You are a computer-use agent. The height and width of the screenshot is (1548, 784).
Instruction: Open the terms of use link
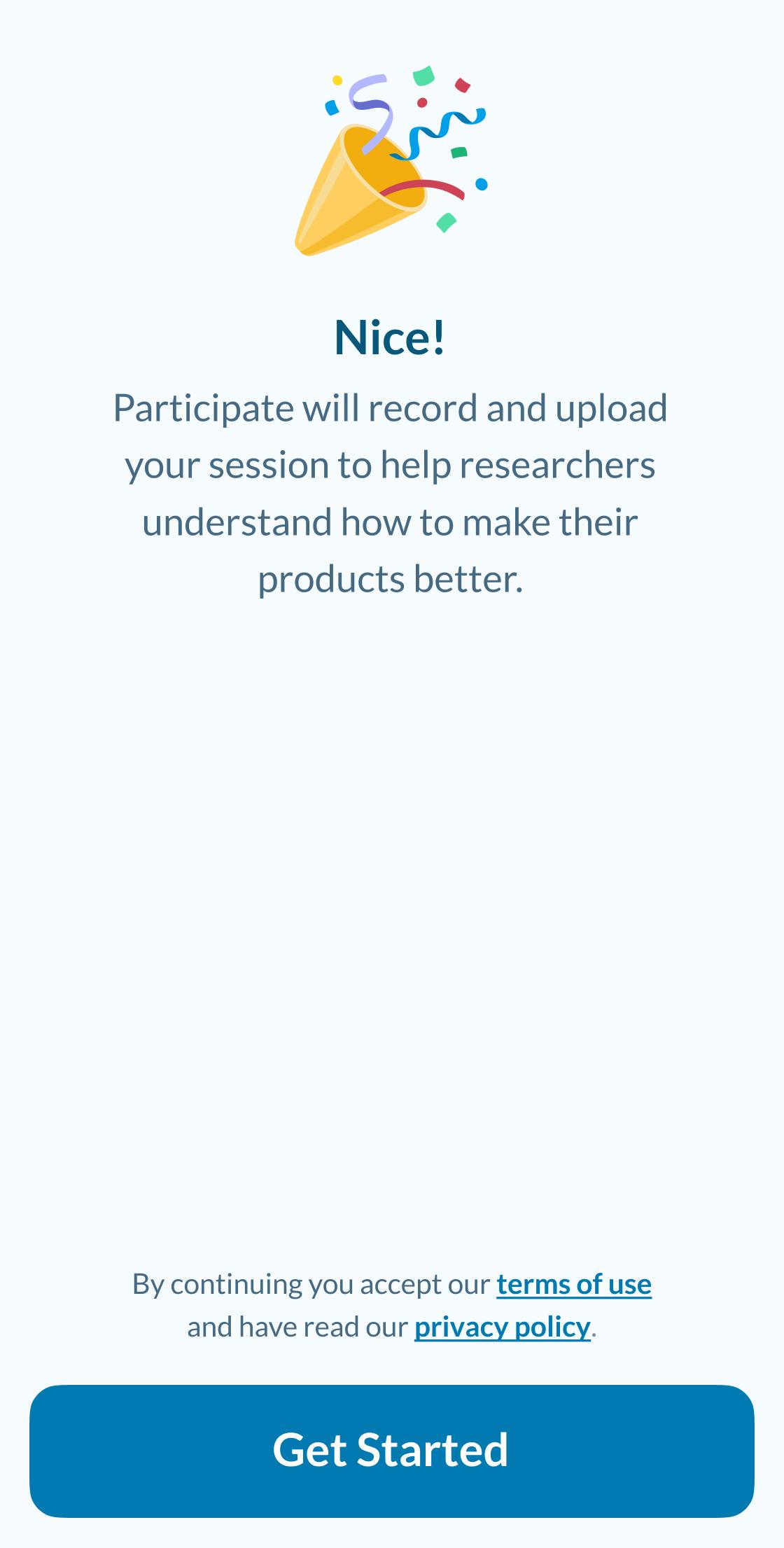coord(574,1284)
